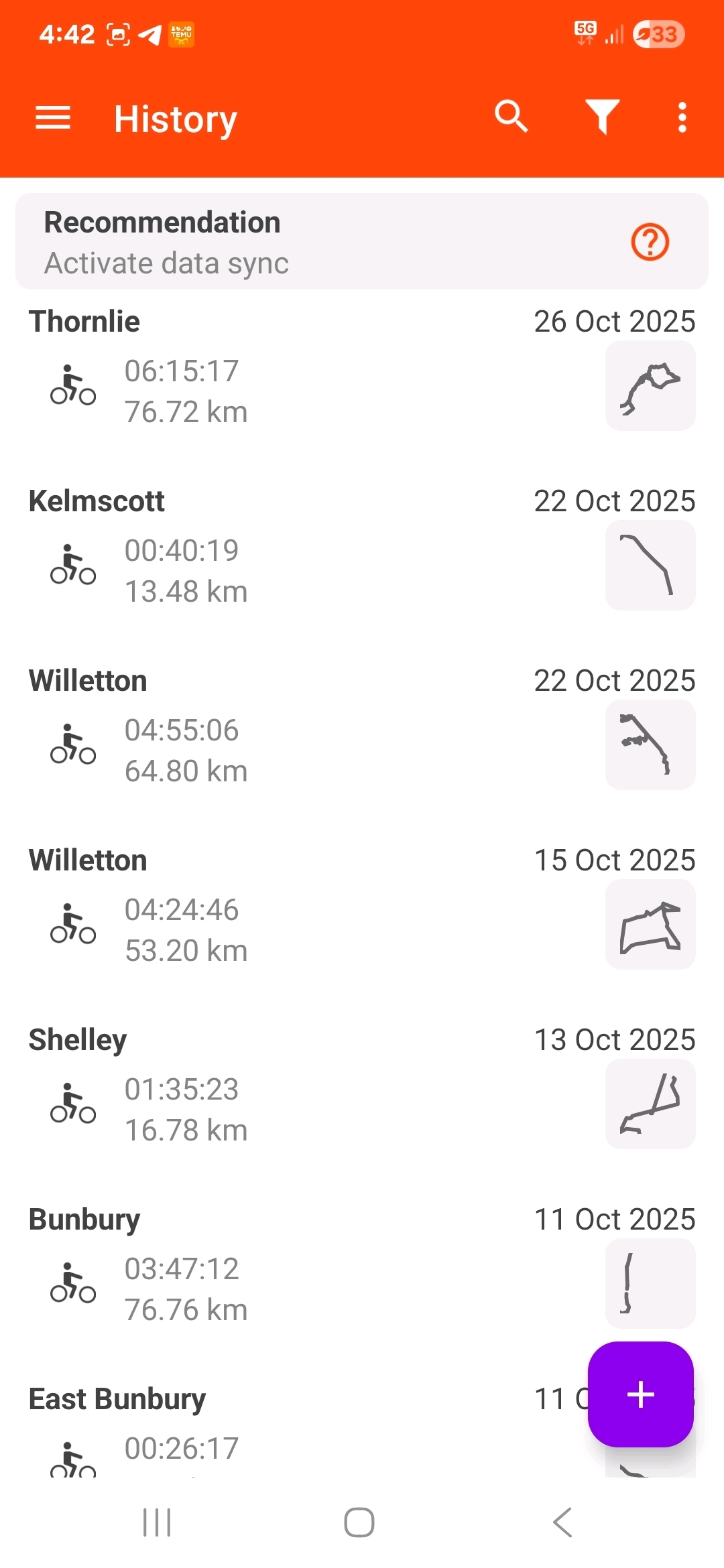Search the activity history
This screenshot has height=1568, width=724.
(x=511, y=117)
